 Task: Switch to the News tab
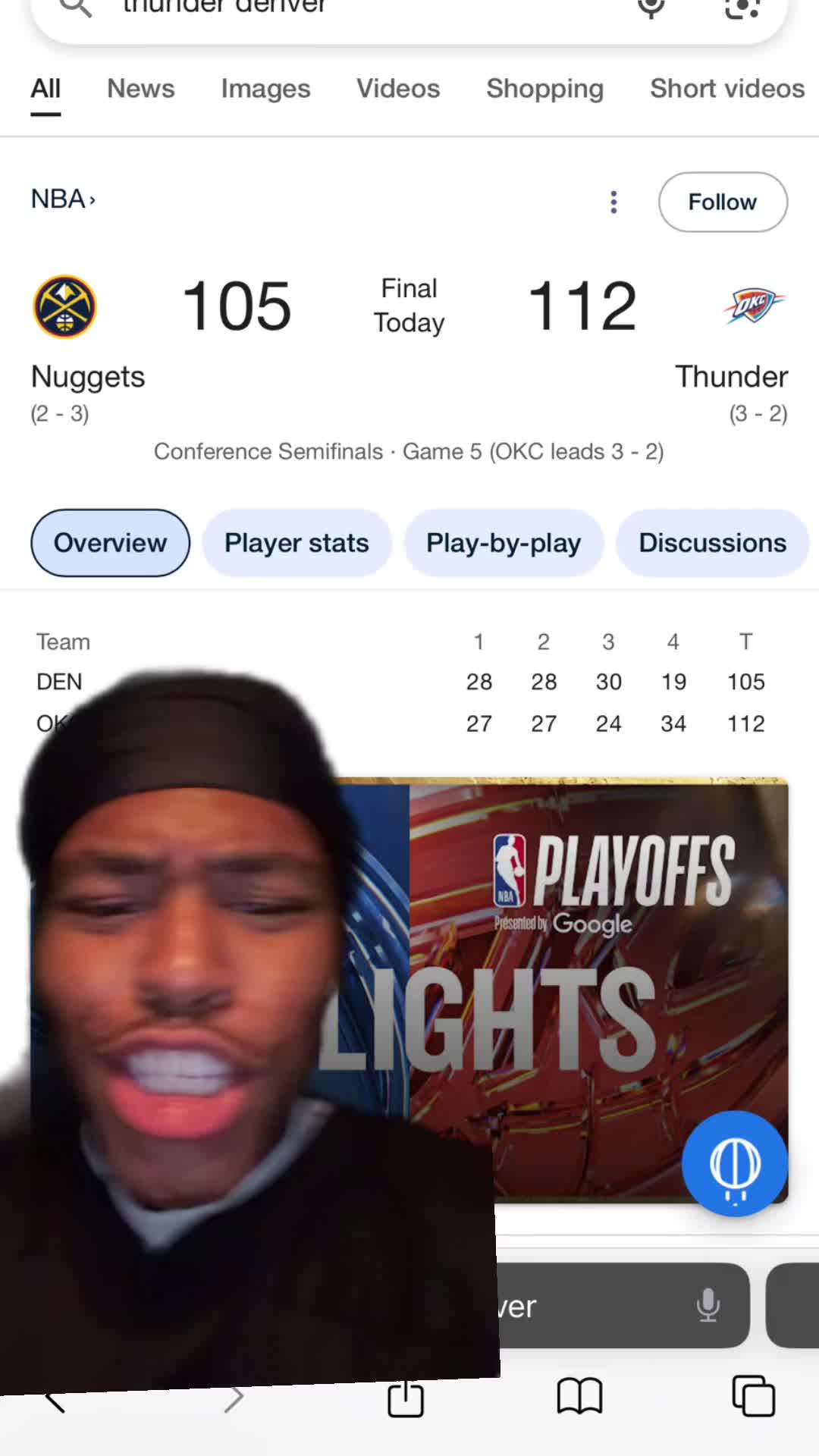(140, 89)
